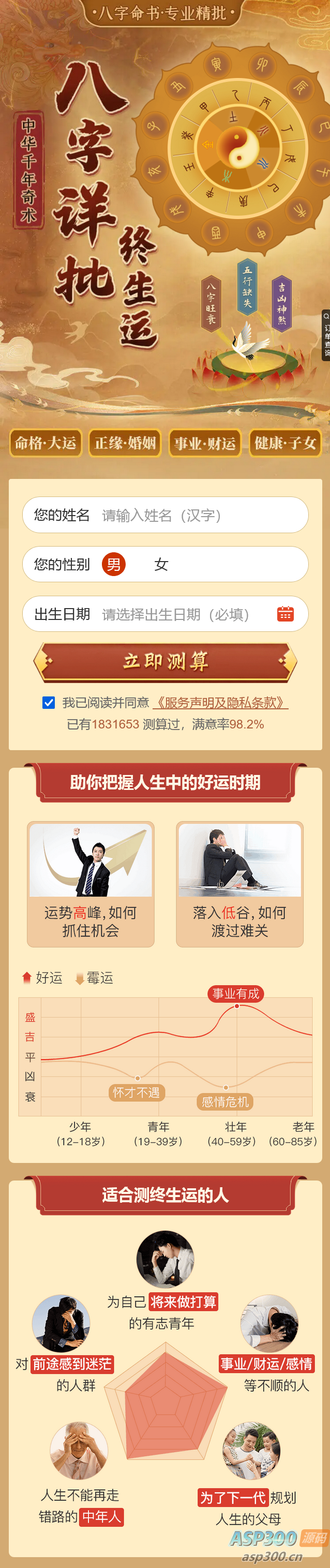
Task: Open the 订单查询 side tab
Action: click(326, 335)
